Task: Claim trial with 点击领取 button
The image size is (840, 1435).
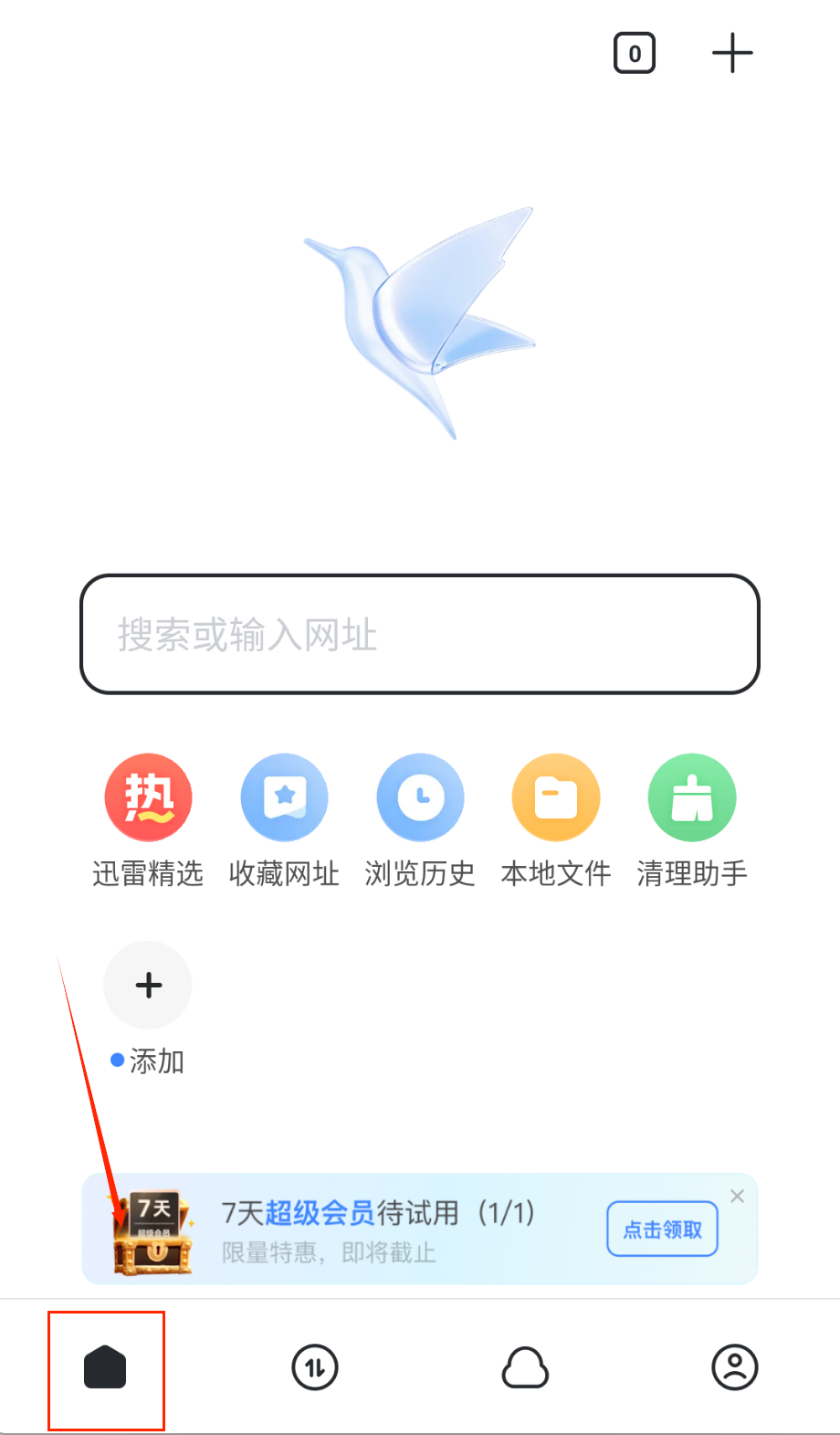Action: click(x=662, y=1229)
